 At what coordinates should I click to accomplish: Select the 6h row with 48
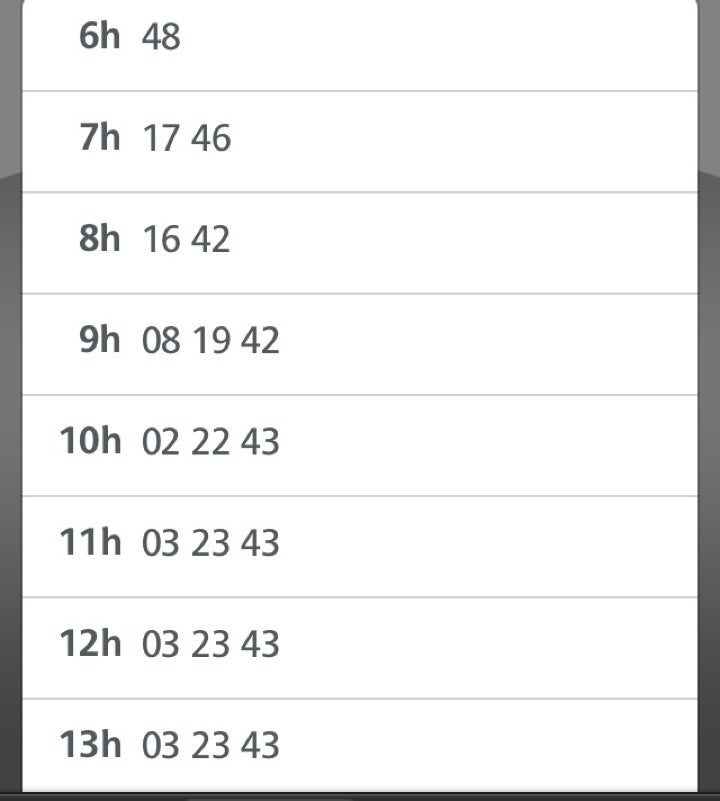click(360, 45)
